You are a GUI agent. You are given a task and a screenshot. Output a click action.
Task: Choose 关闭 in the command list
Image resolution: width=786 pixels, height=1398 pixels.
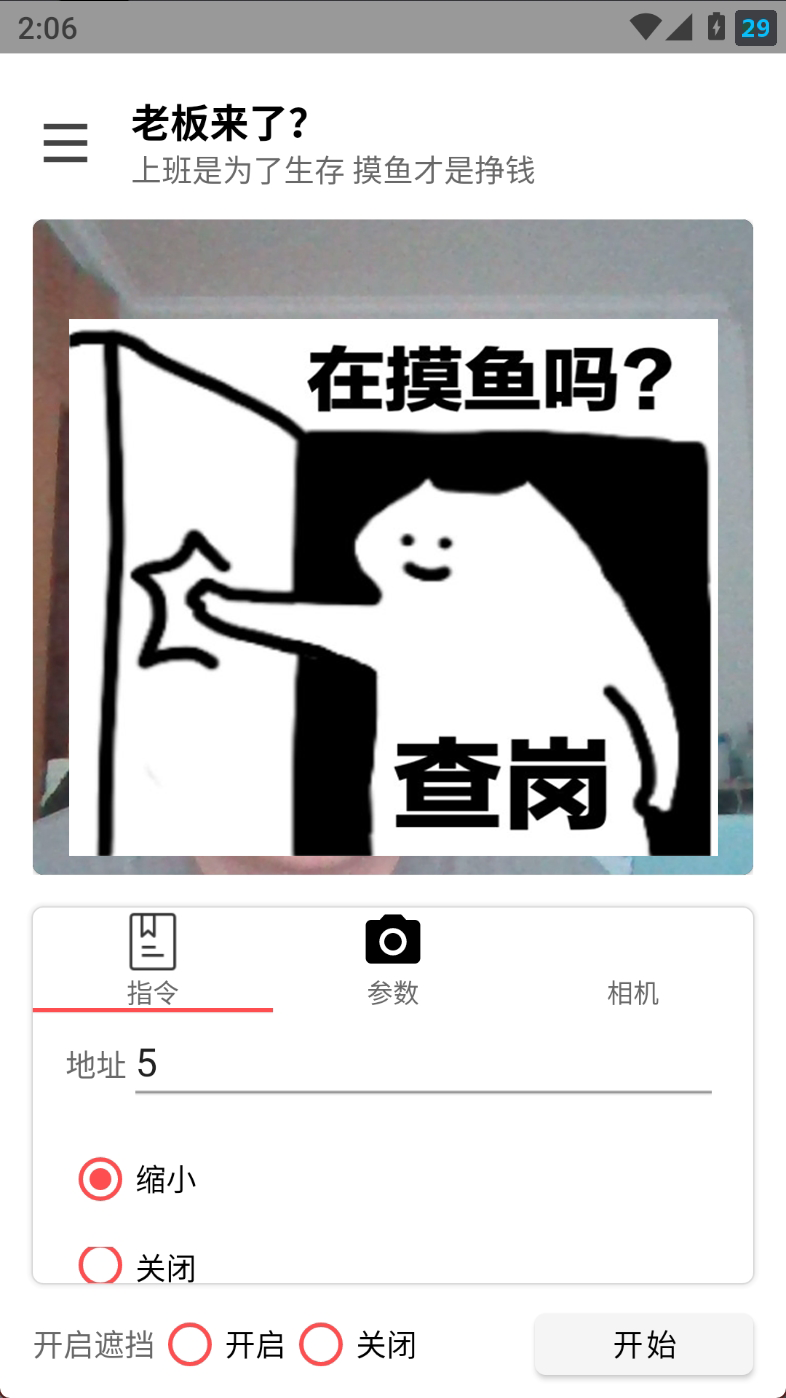tap(138, 1266)
